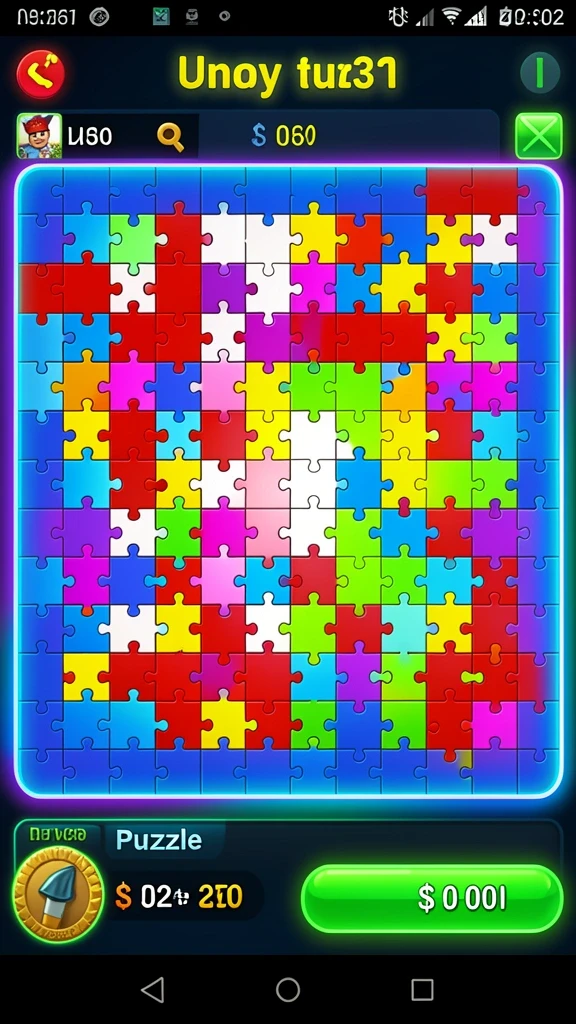
Task: Select the Puzzle tab label
Action: coord(159,840)
